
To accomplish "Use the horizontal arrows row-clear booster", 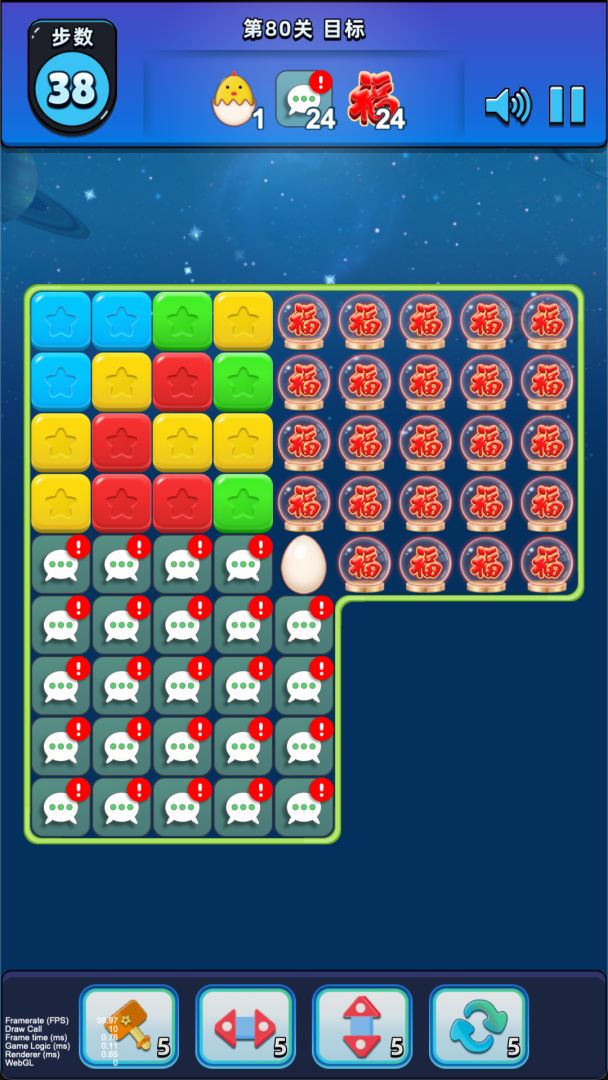I will 246,1026.
